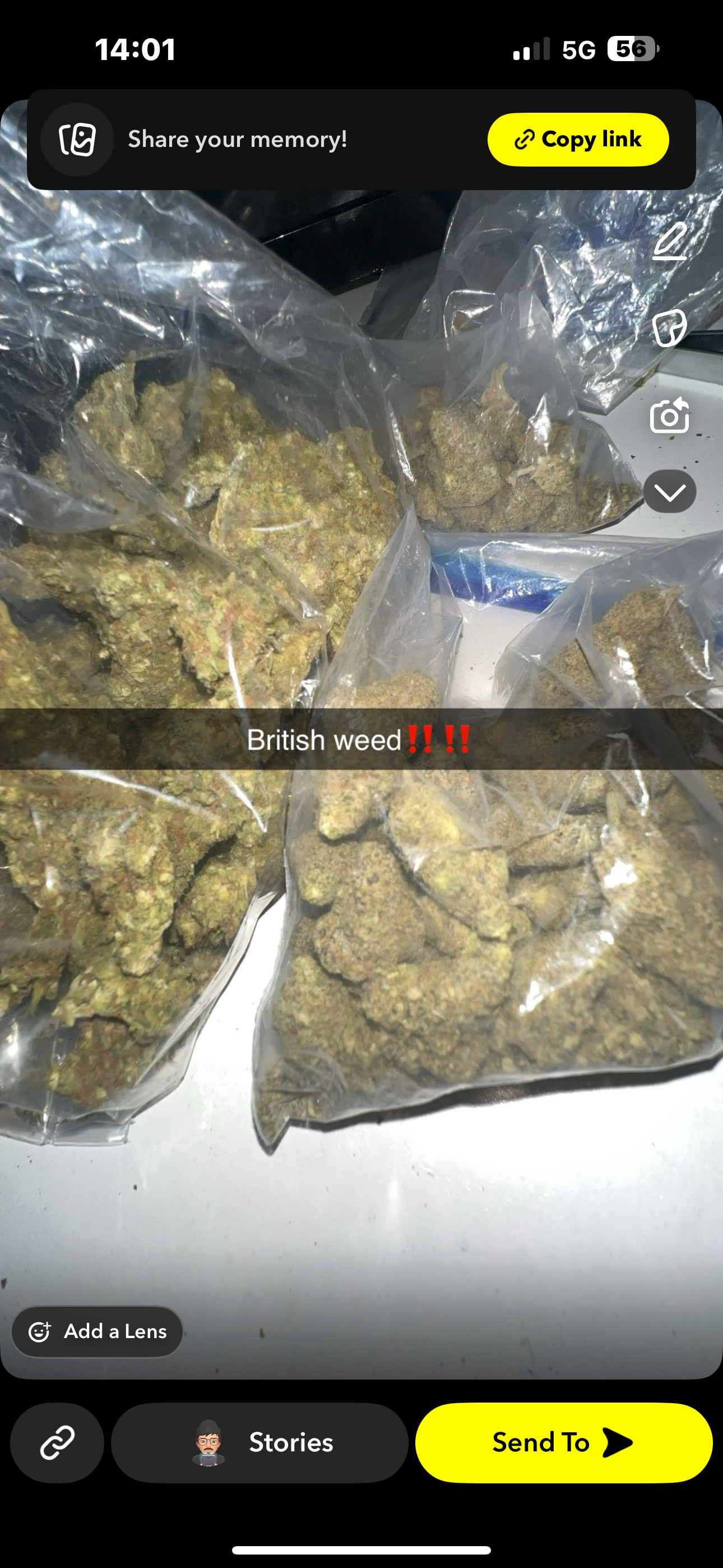
Task: Add a Lens to this snap
Action: click(98, 1331)
